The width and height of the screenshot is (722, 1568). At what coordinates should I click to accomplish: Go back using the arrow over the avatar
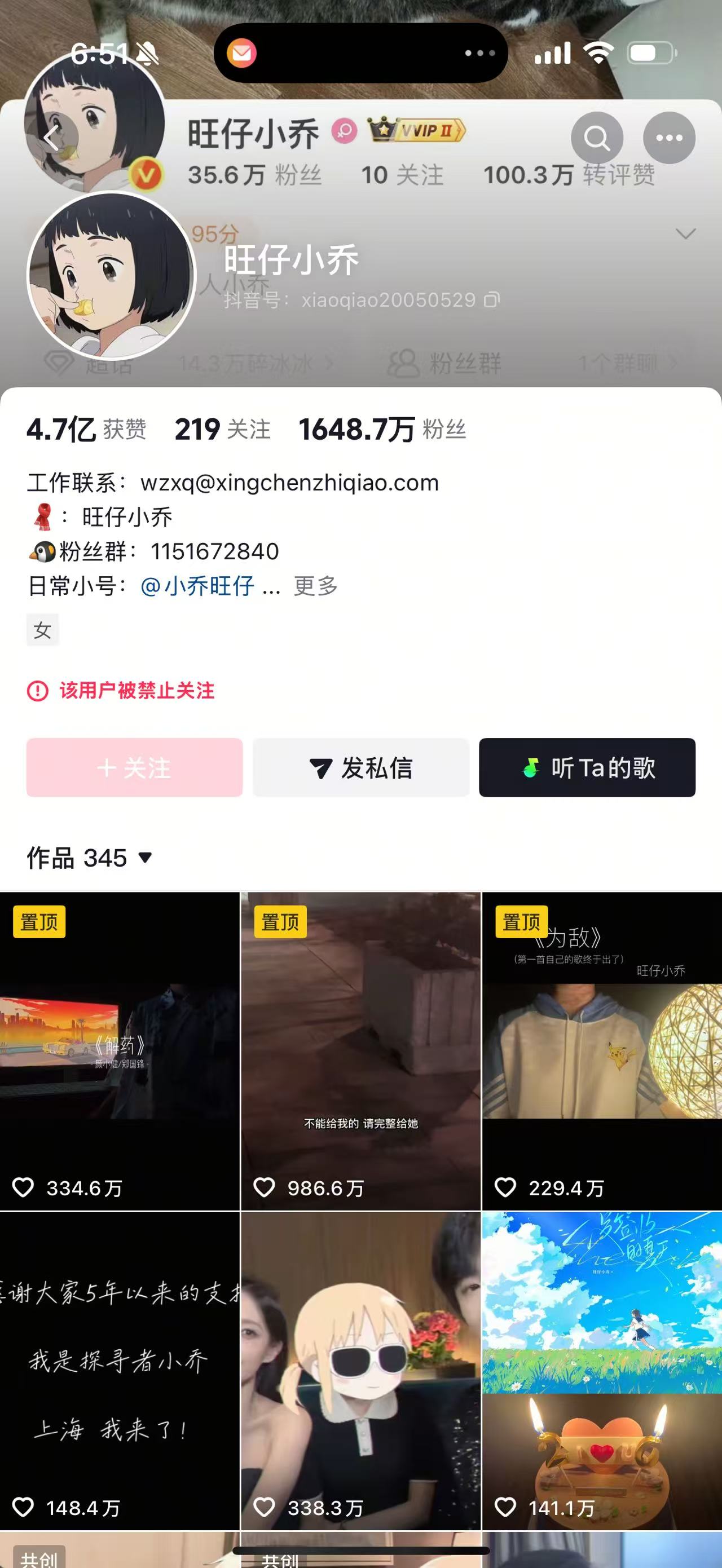tap(52, 138)
